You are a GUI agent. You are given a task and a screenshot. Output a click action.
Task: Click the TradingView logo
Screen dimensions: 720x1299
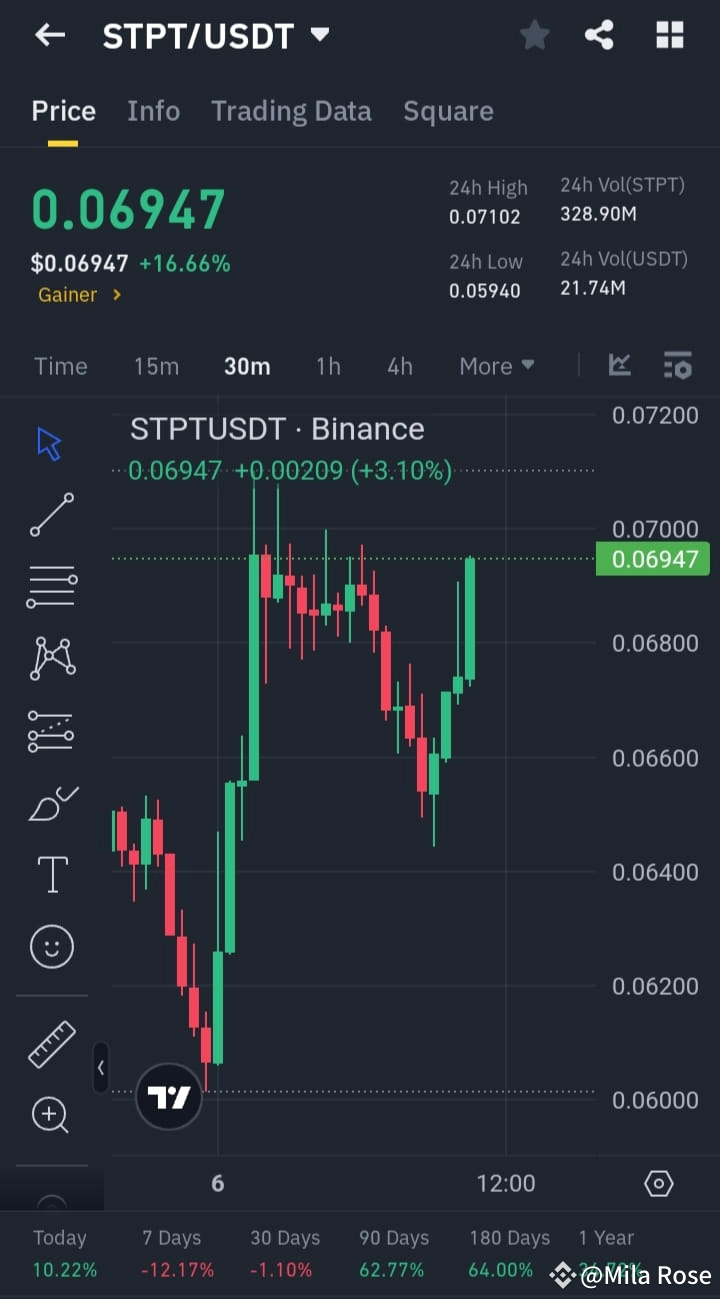[168, 1096]
